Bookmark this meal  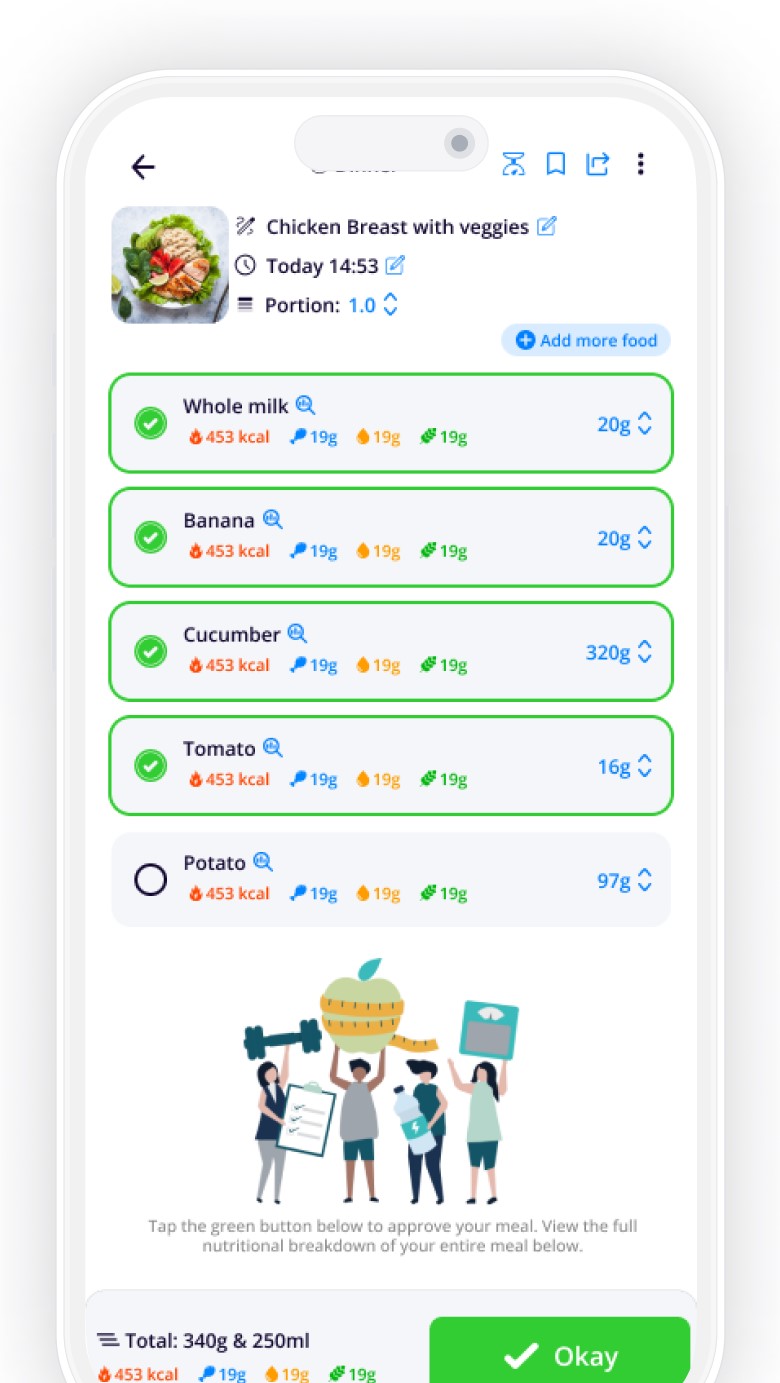(x=555, y=164)
